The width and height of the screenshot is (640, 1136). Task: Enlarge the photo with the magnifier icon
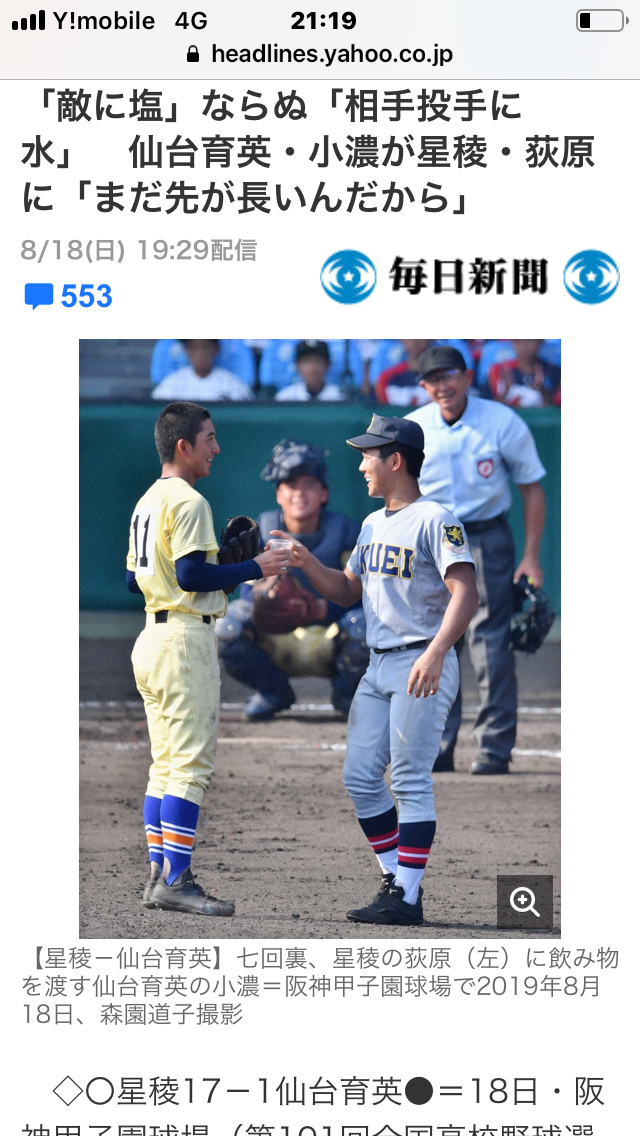click(x=524, y=902)
